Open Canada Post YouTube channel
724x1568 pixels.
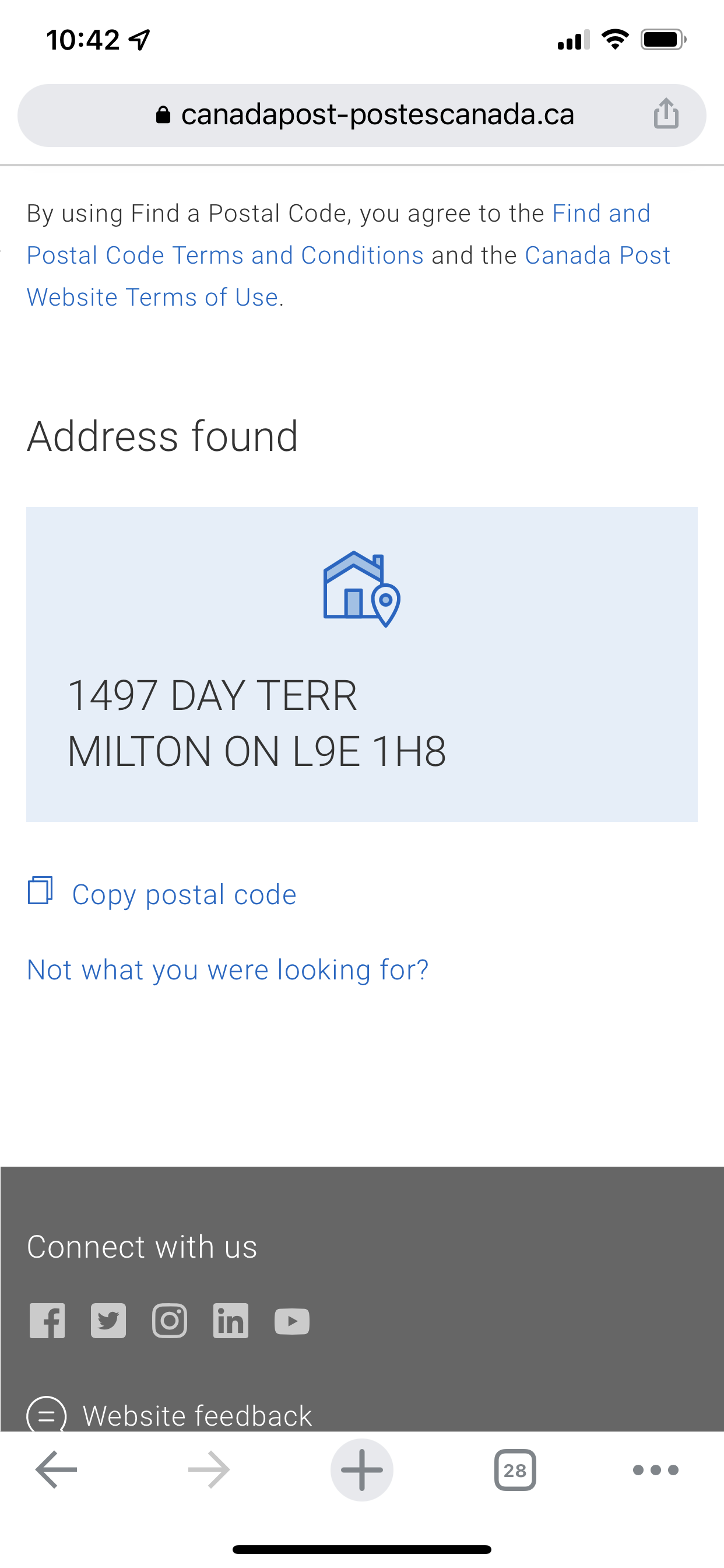coord(292,1321)
